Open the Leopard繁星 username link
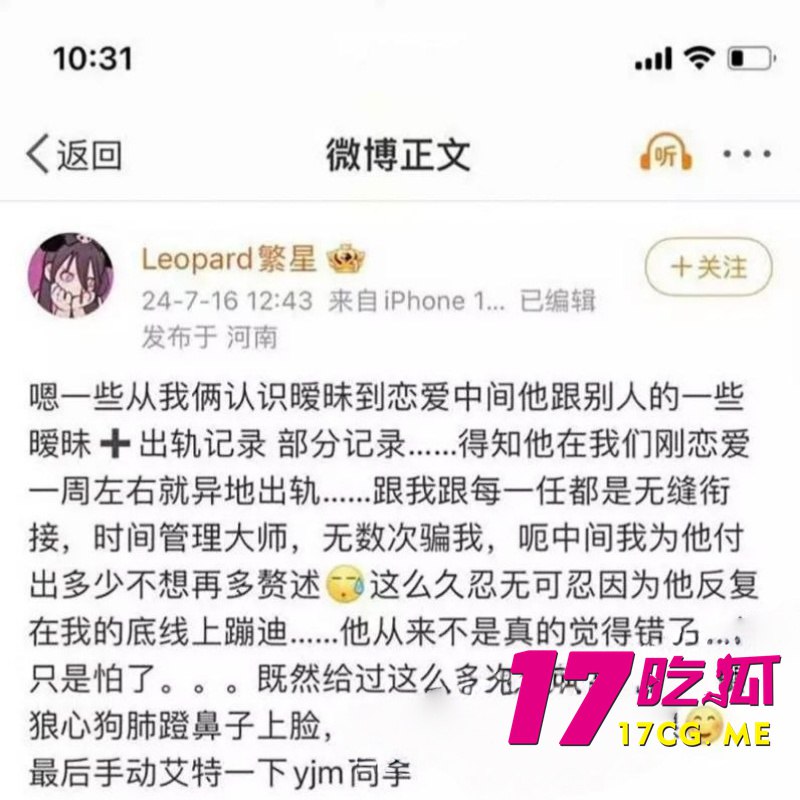The width and height of the screenshot is (800, 800). tap(229, 260)
